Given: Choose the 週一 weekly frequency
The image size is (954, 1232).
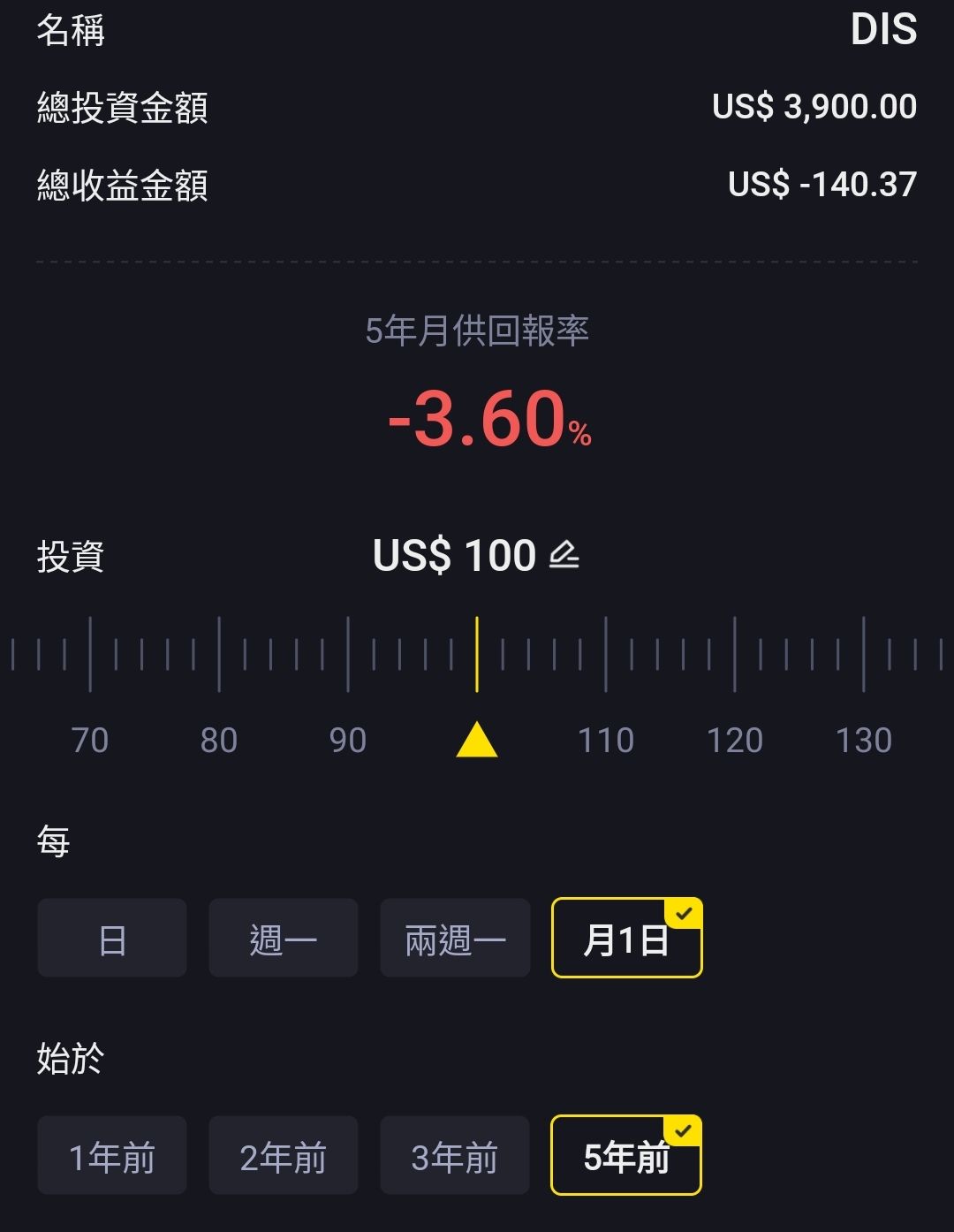Looking at the screenshot, I should 283,939.
